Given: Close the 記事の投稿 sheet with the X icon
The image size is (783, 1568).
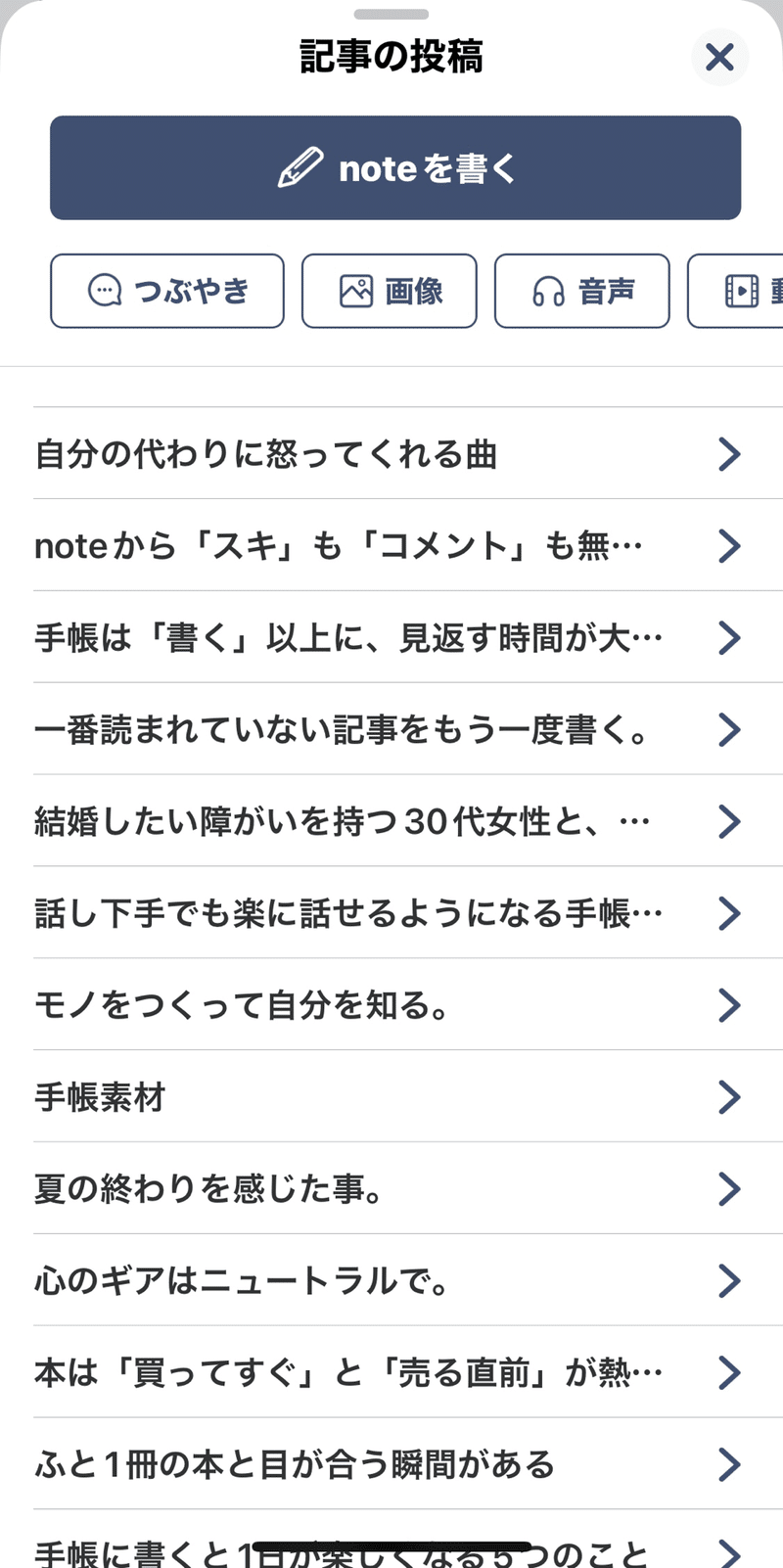Looking at the screenshot, I should 719,57.
